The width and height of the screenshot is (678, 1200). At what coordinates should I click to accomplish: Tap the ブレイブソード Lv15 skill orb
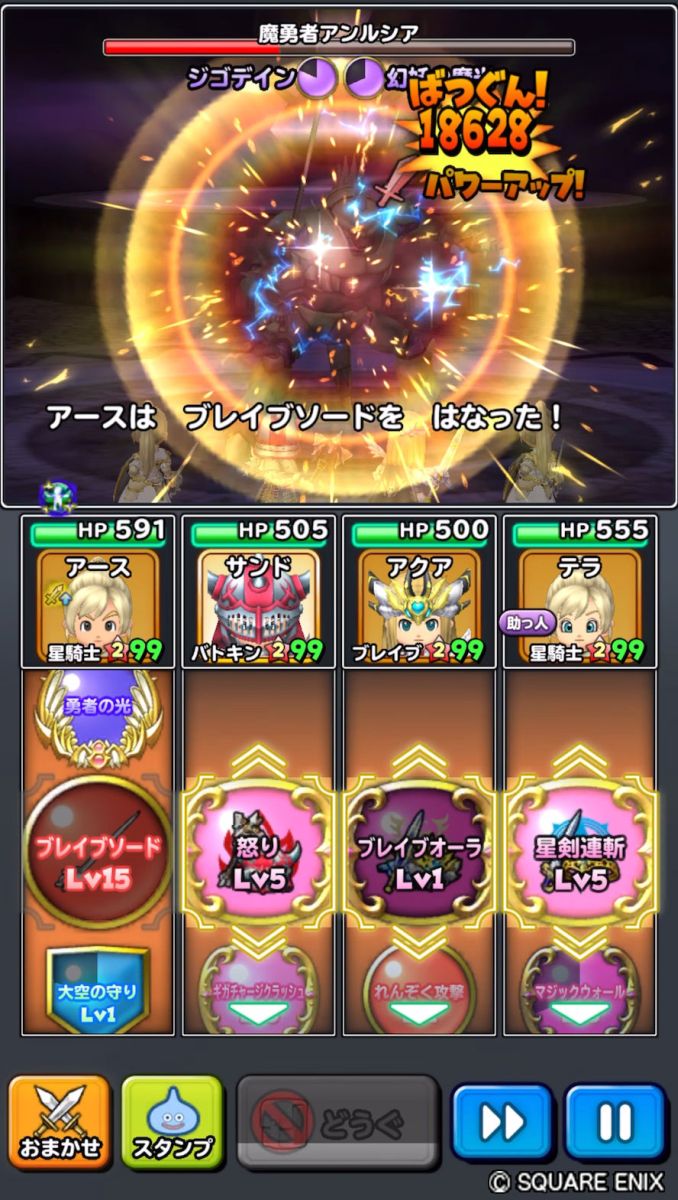click(x=97, y=853)
